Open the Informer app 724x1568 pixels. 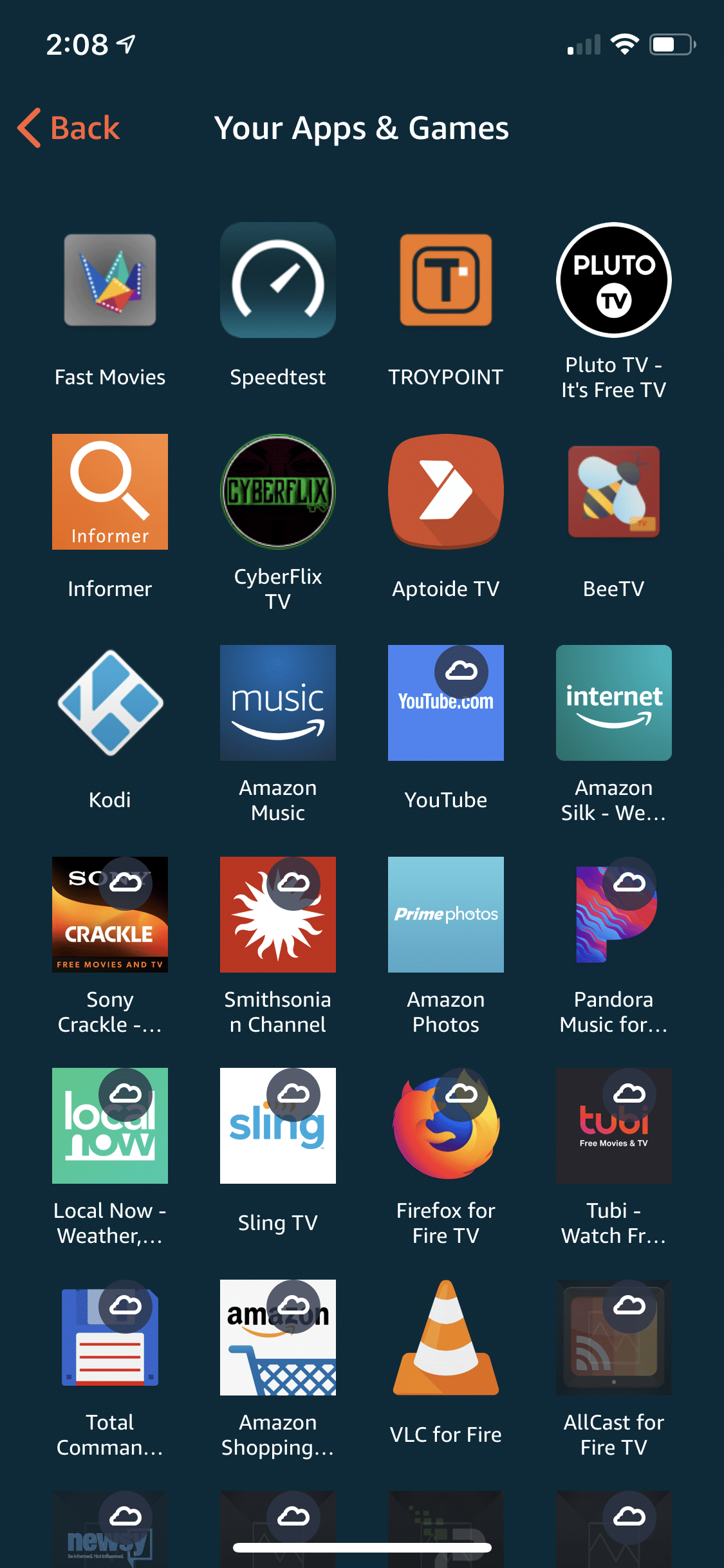point(110,492)
